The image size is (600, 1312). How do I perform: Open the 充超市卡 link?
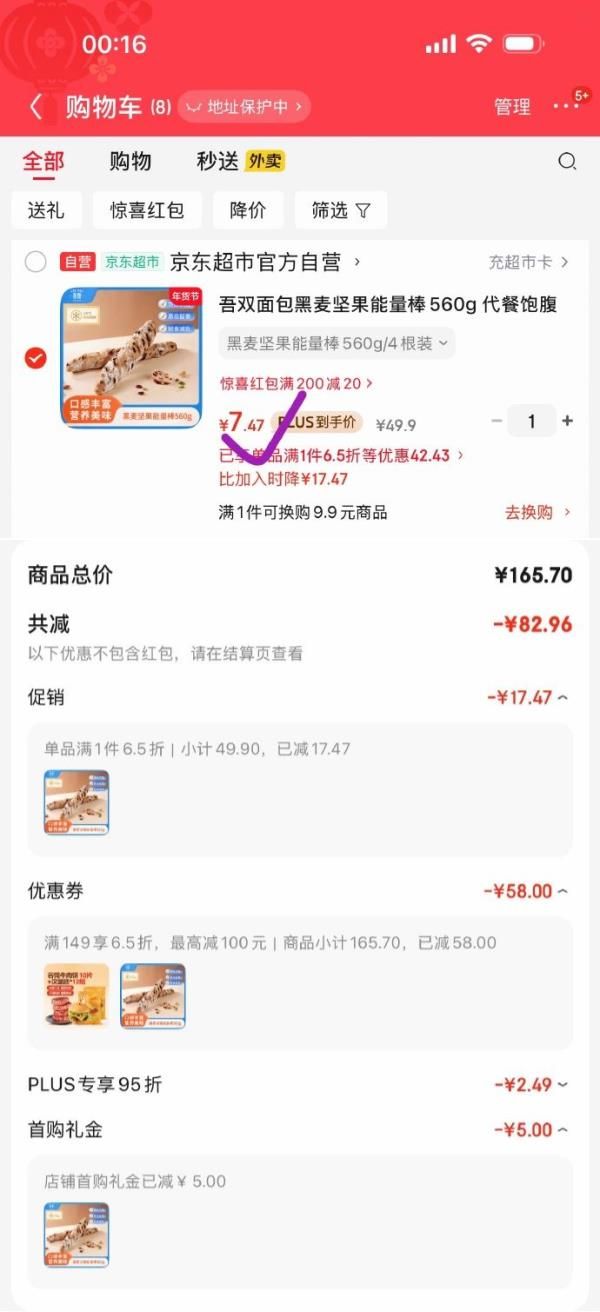pyautogui.click(x=528, y=263)
